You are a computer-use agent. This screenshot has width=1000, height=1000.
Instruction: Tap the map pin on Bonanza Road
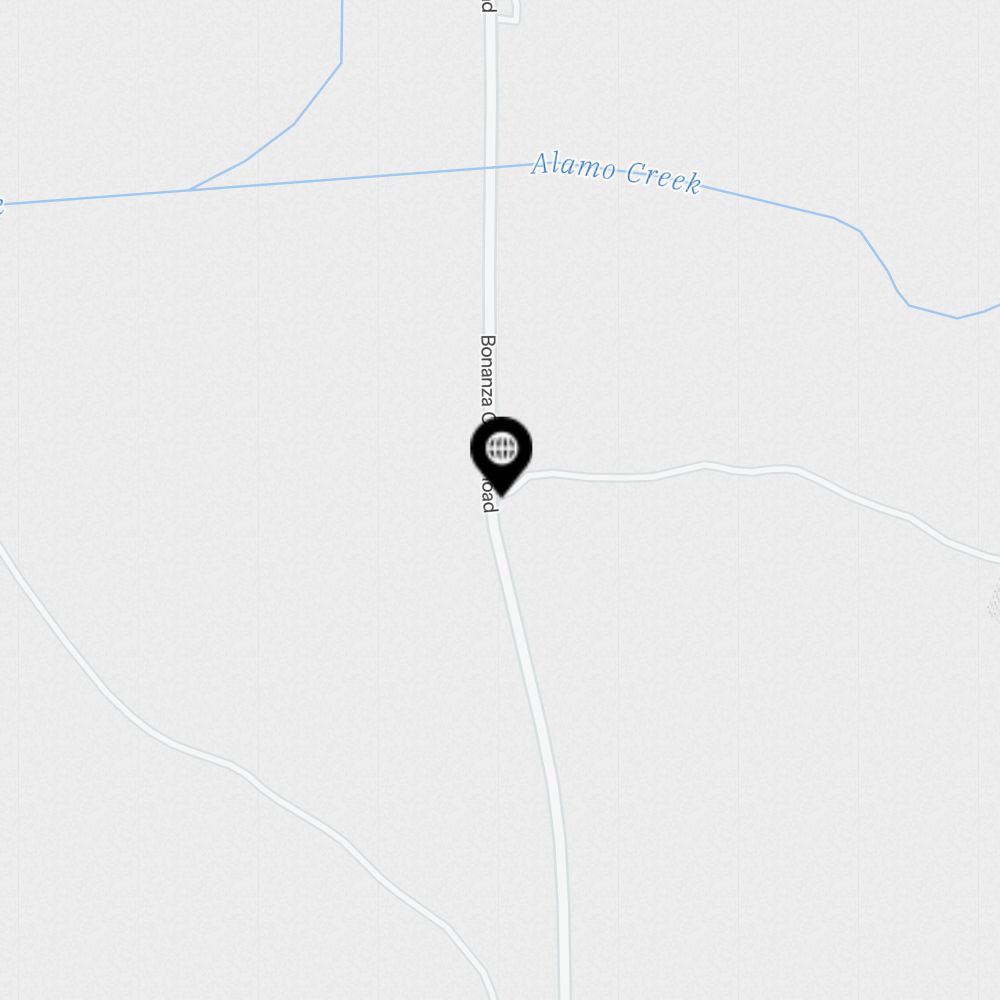(501, 451)
